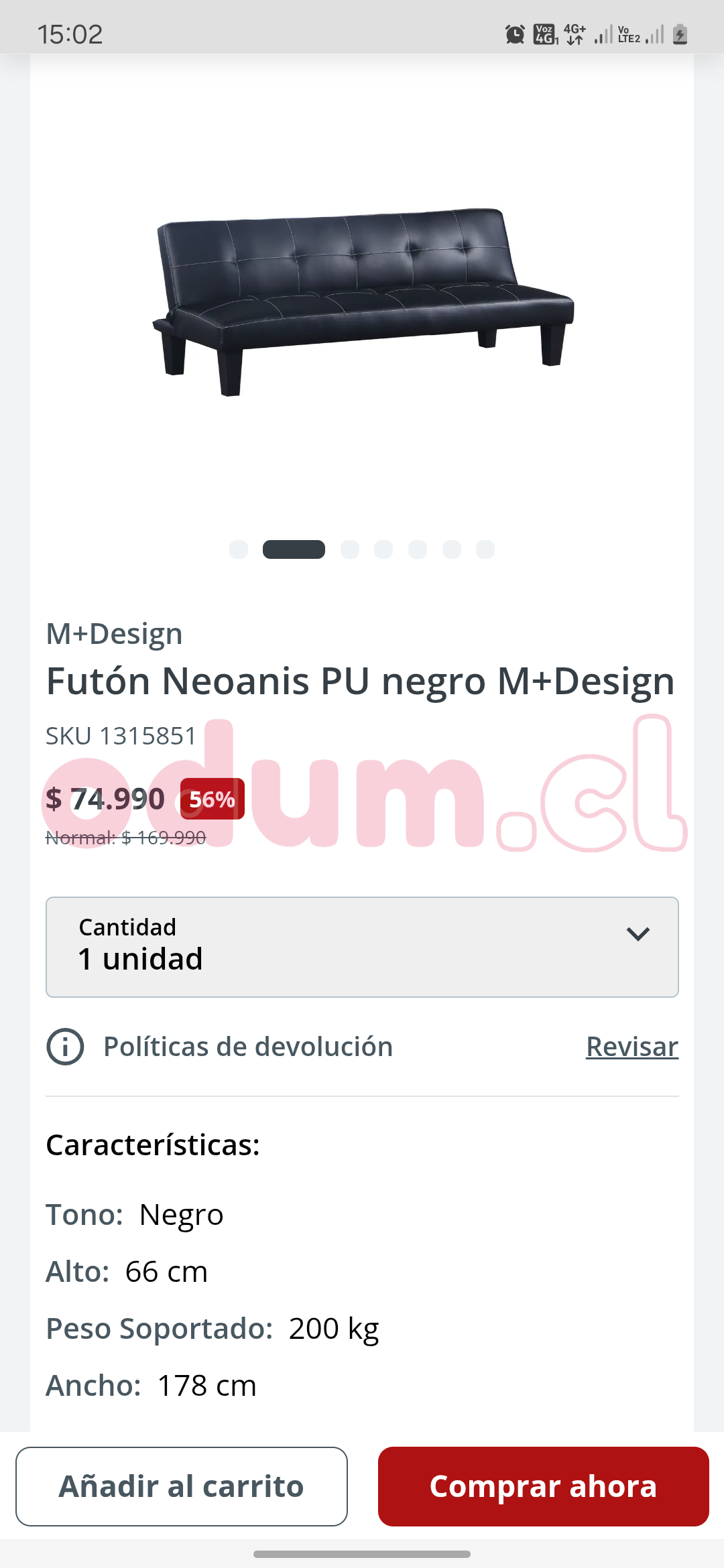Jump to the first image indicator dot
Screen dimensions: 724x1568
click(x=239, y=549)
